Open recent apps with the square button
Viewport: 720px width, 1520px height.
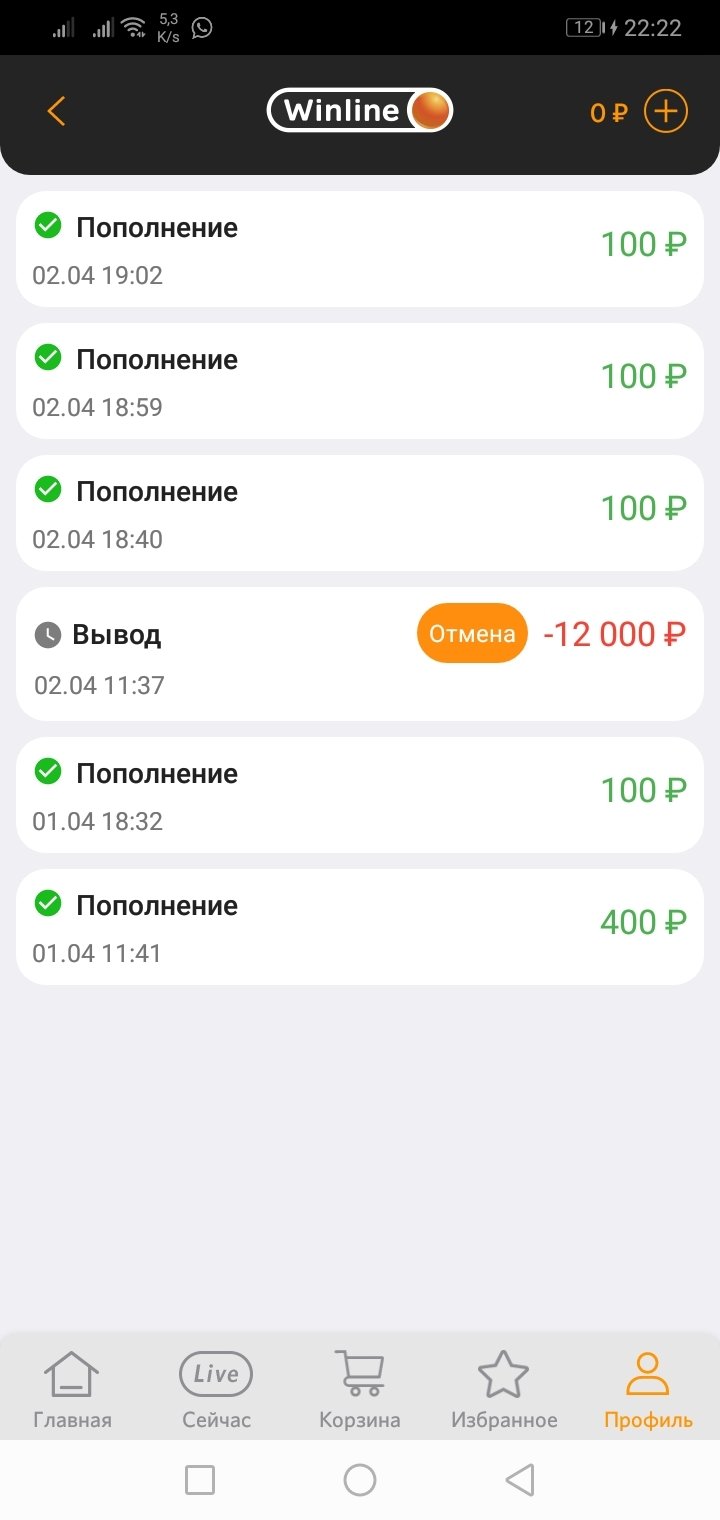[x=200, y=1480]
